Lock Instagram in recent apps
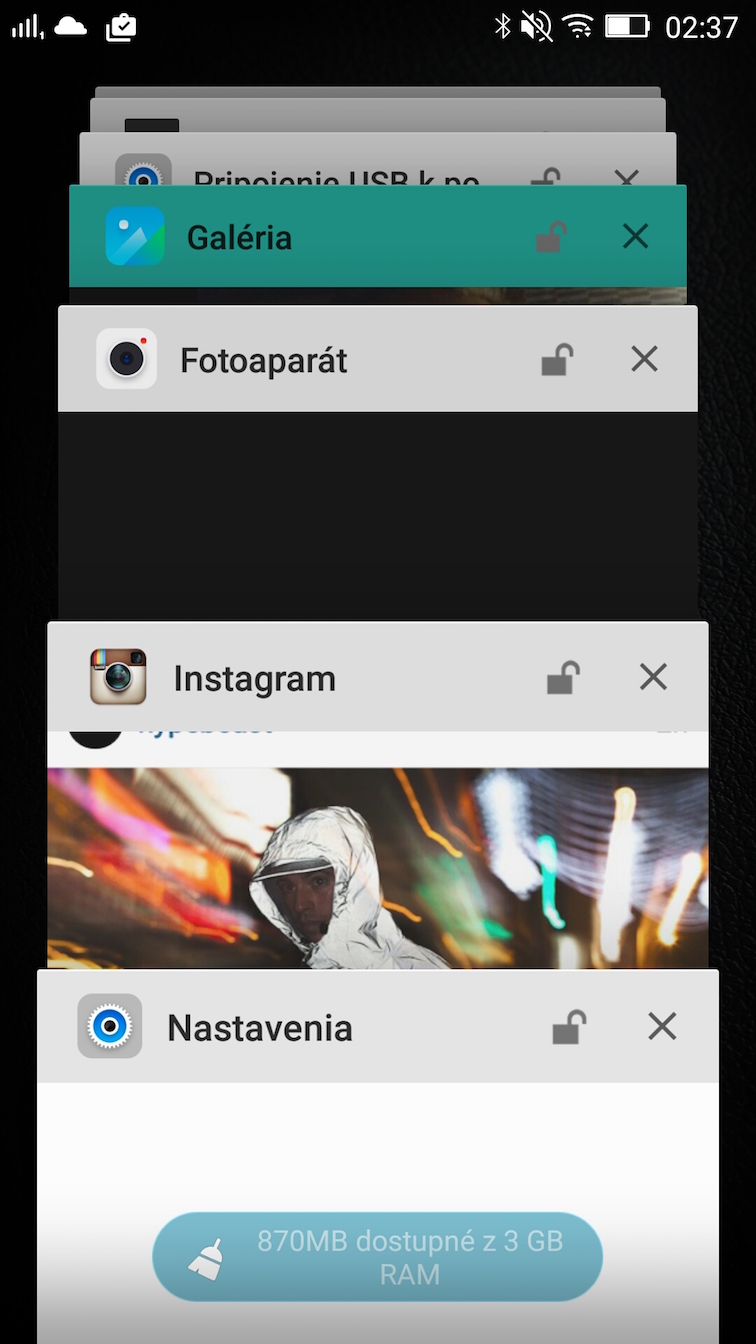The width and height of the screenshot is (756, 1344). (563, 678)
